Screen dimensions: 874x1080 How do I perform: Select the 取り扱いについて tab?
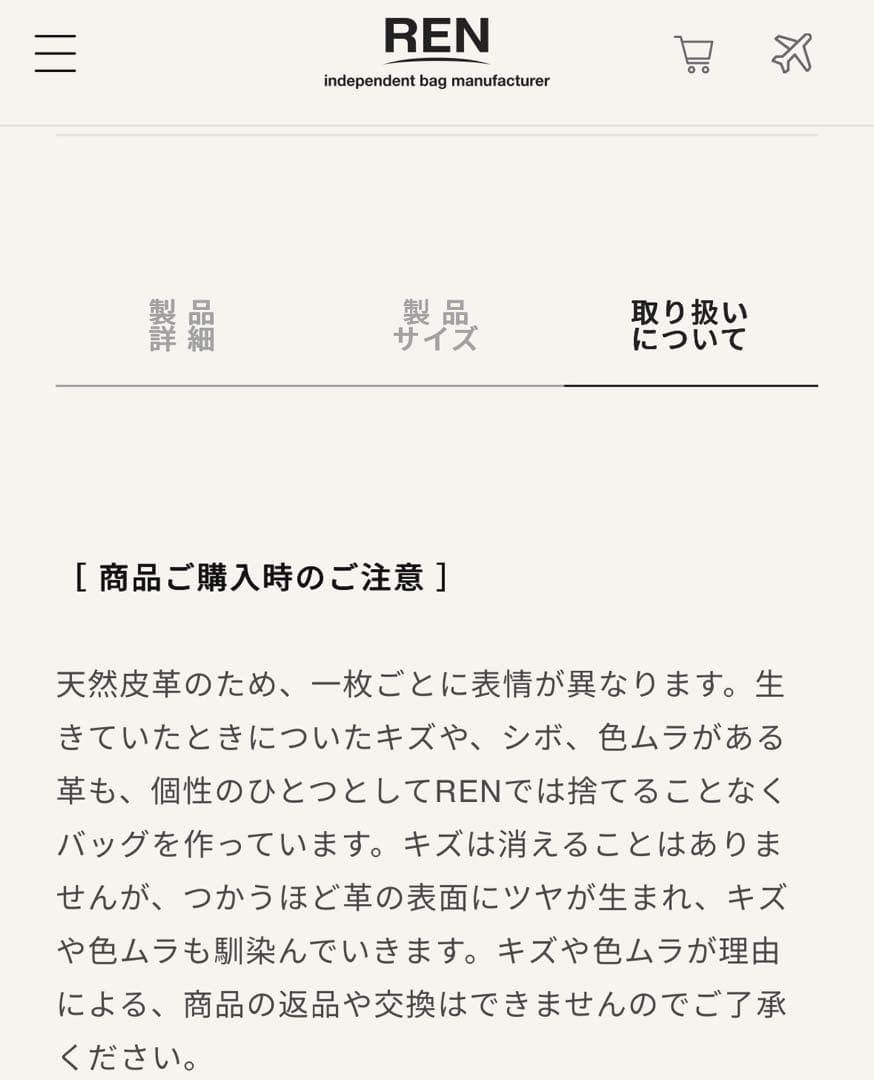tap(690, 326)
